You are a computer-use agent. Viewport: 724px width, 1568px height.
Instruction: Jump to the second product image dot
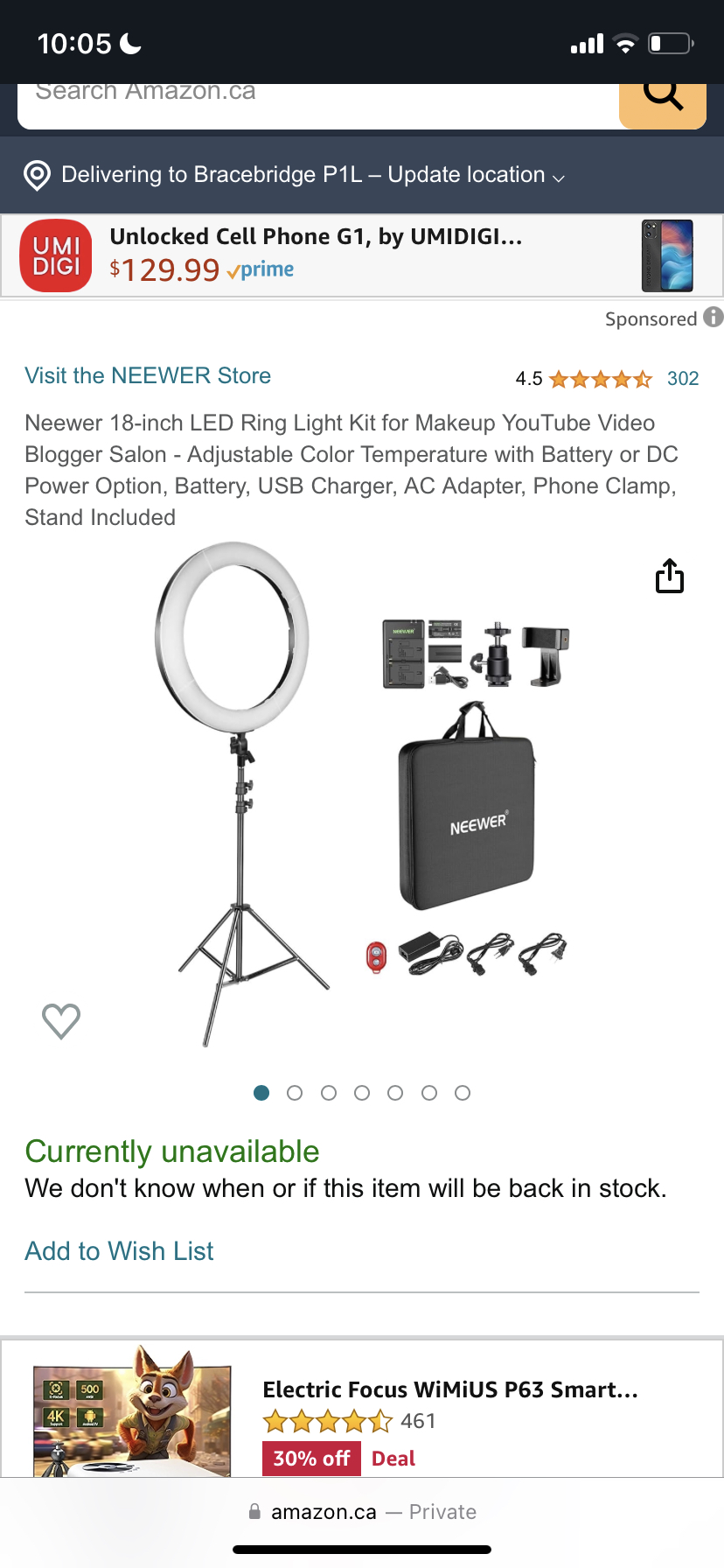295,1093
